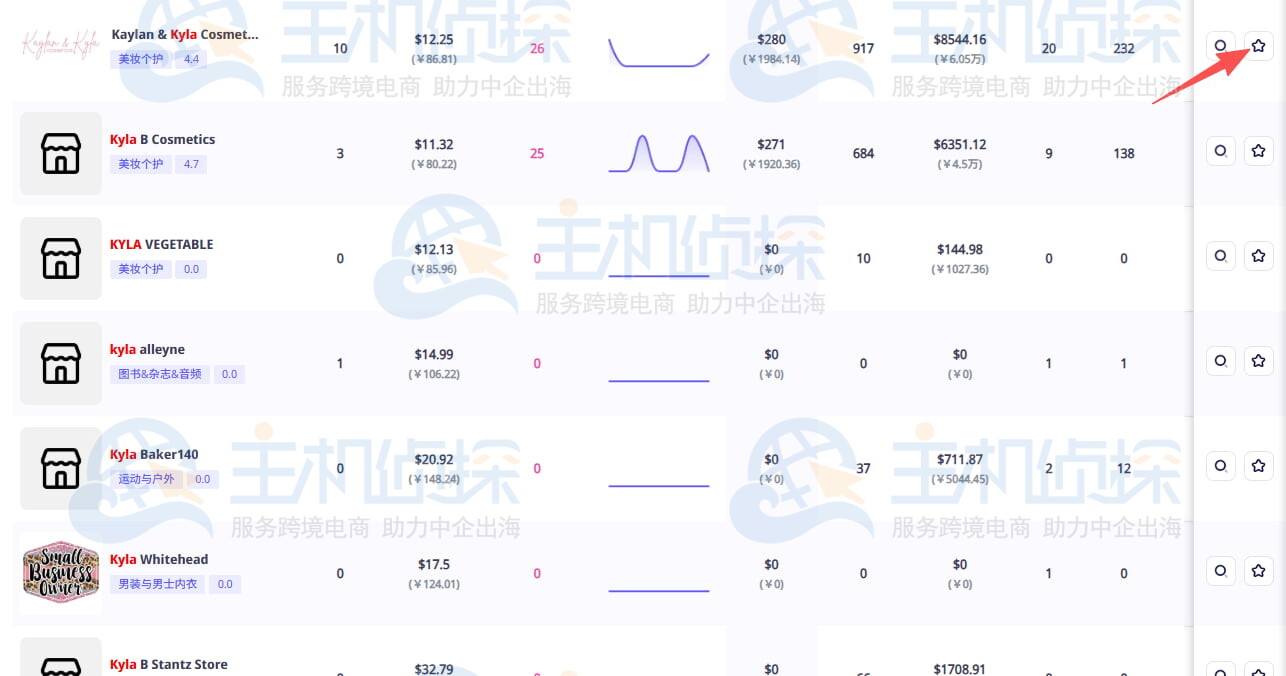Tap the magnifier icon for Kaylan & Kyla Cosmetics

point(1220,46)
